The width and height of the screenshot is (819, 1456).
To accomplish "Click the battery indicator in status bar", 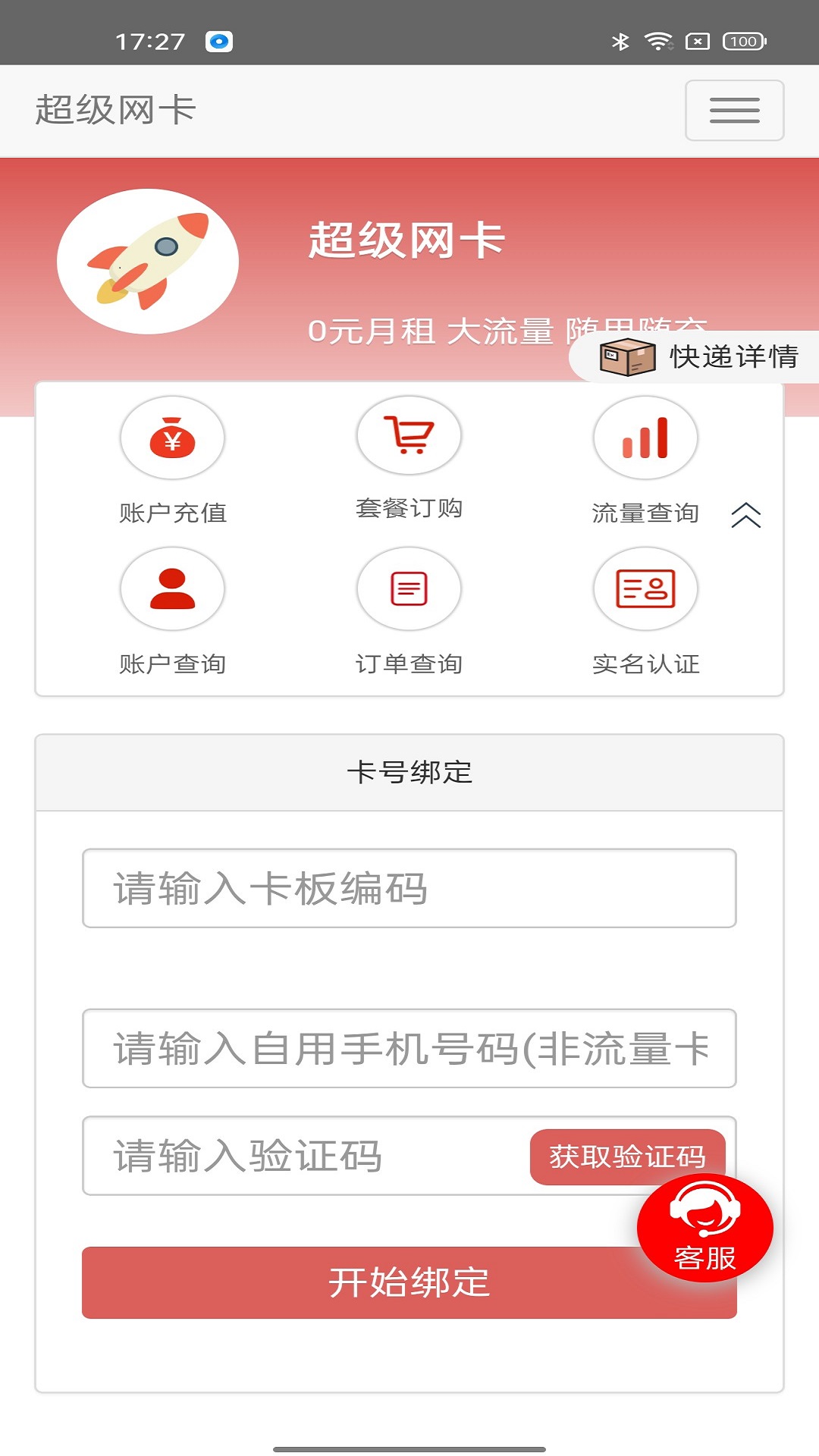I will coord(746,42).
